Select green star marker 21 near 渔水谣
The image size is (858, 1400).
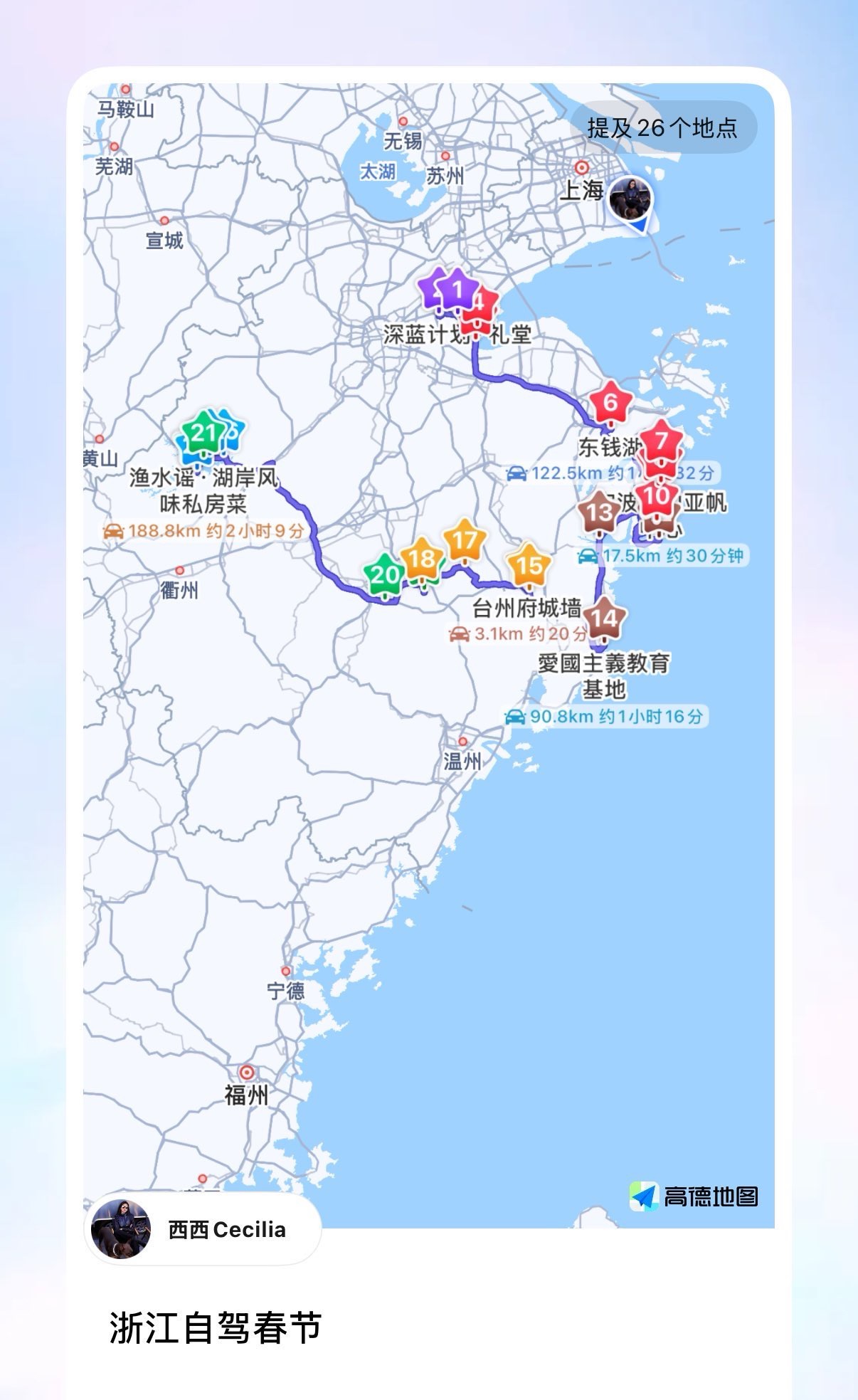(203, 433)
